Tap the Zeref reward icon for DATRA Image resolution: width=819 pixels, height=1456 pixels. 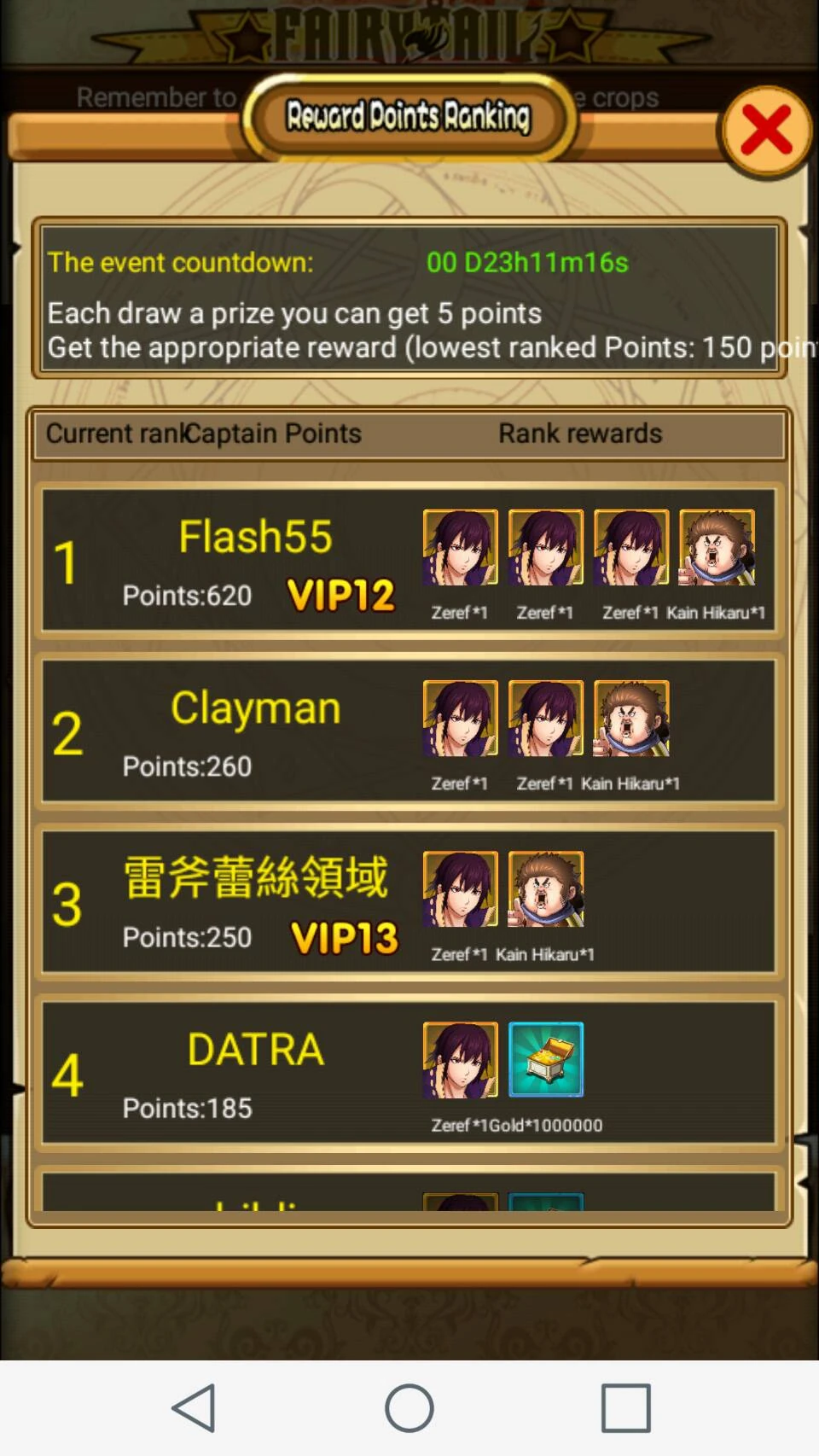(461, 1060)
